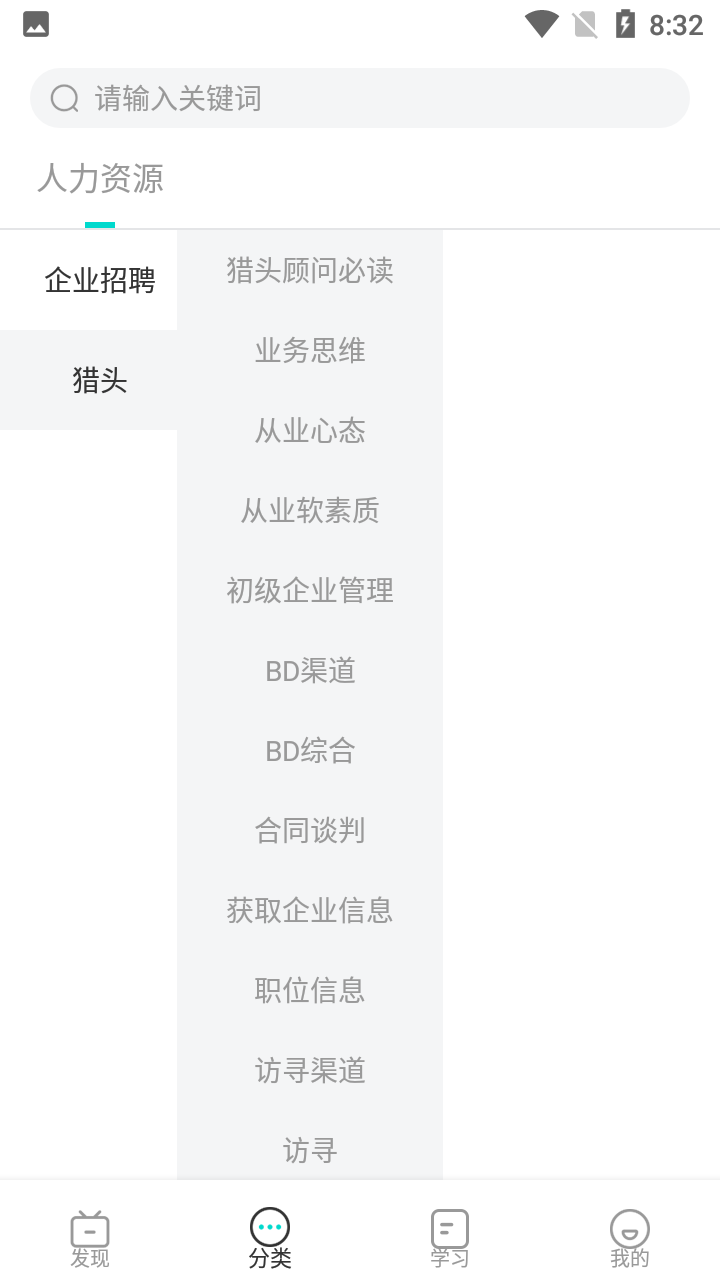Open 合同谈判 subcategory
Screen dimensions: 720x1280
coord(310,830)
